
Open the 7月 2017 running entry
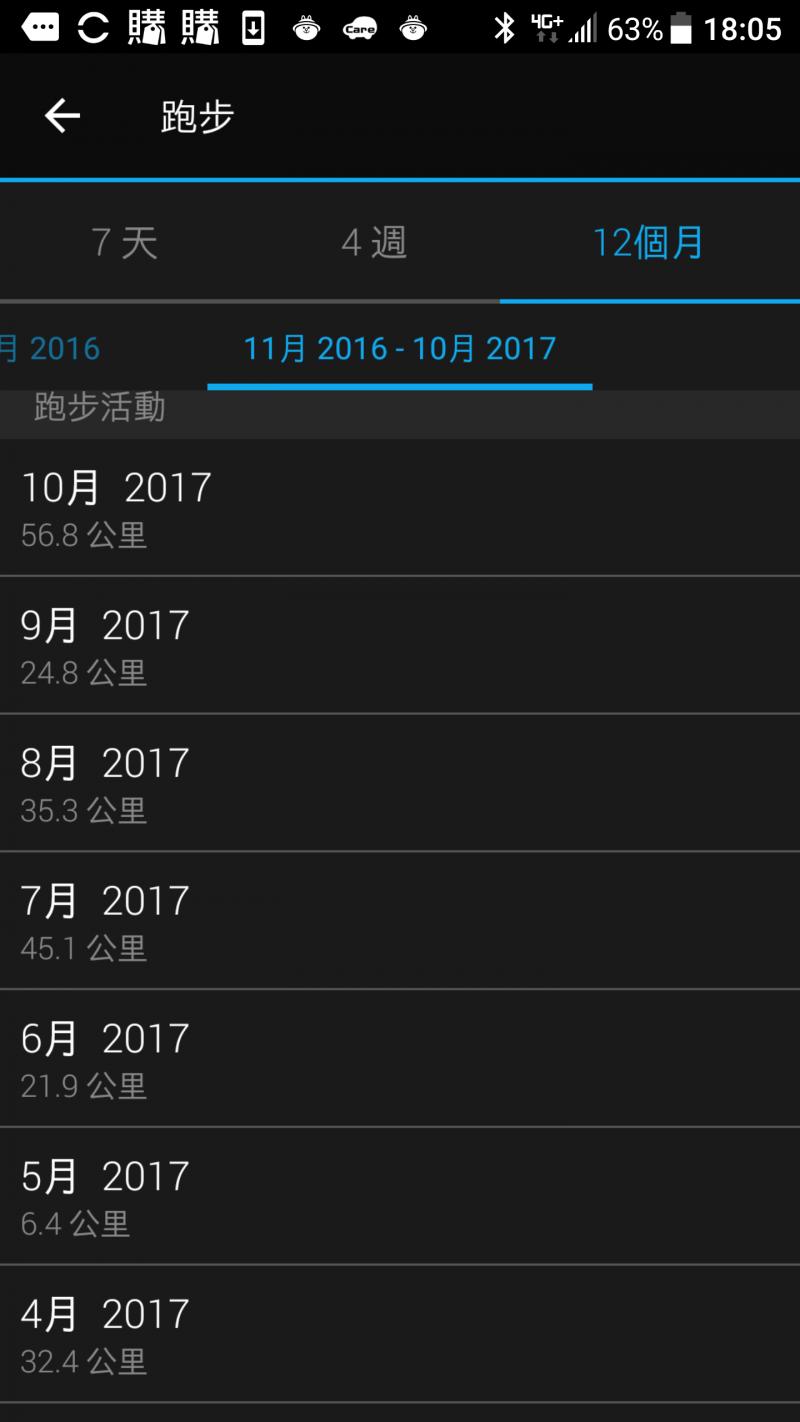coord(400,921)
